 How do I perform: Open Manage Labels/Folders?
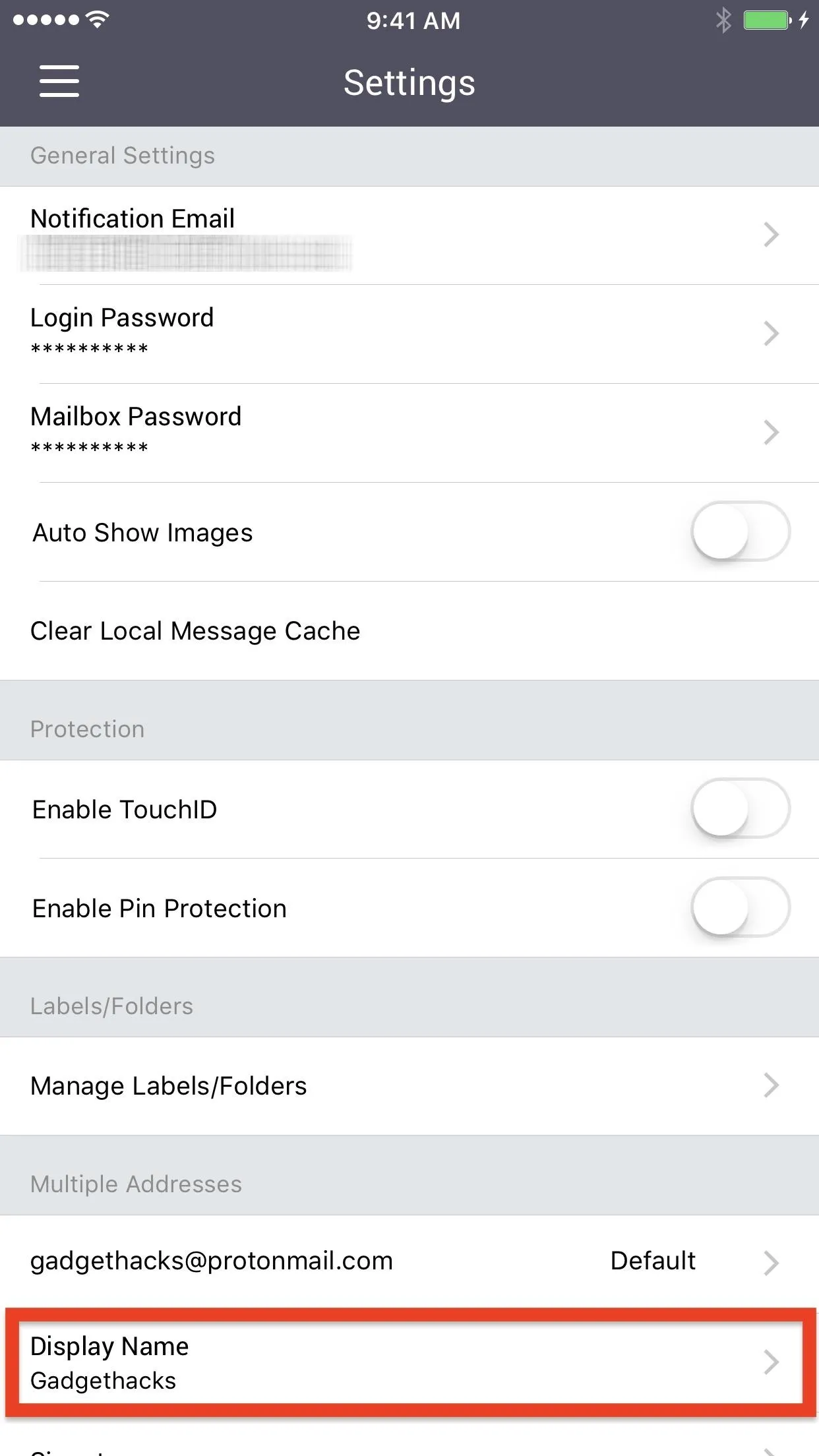coord(409,1086)
